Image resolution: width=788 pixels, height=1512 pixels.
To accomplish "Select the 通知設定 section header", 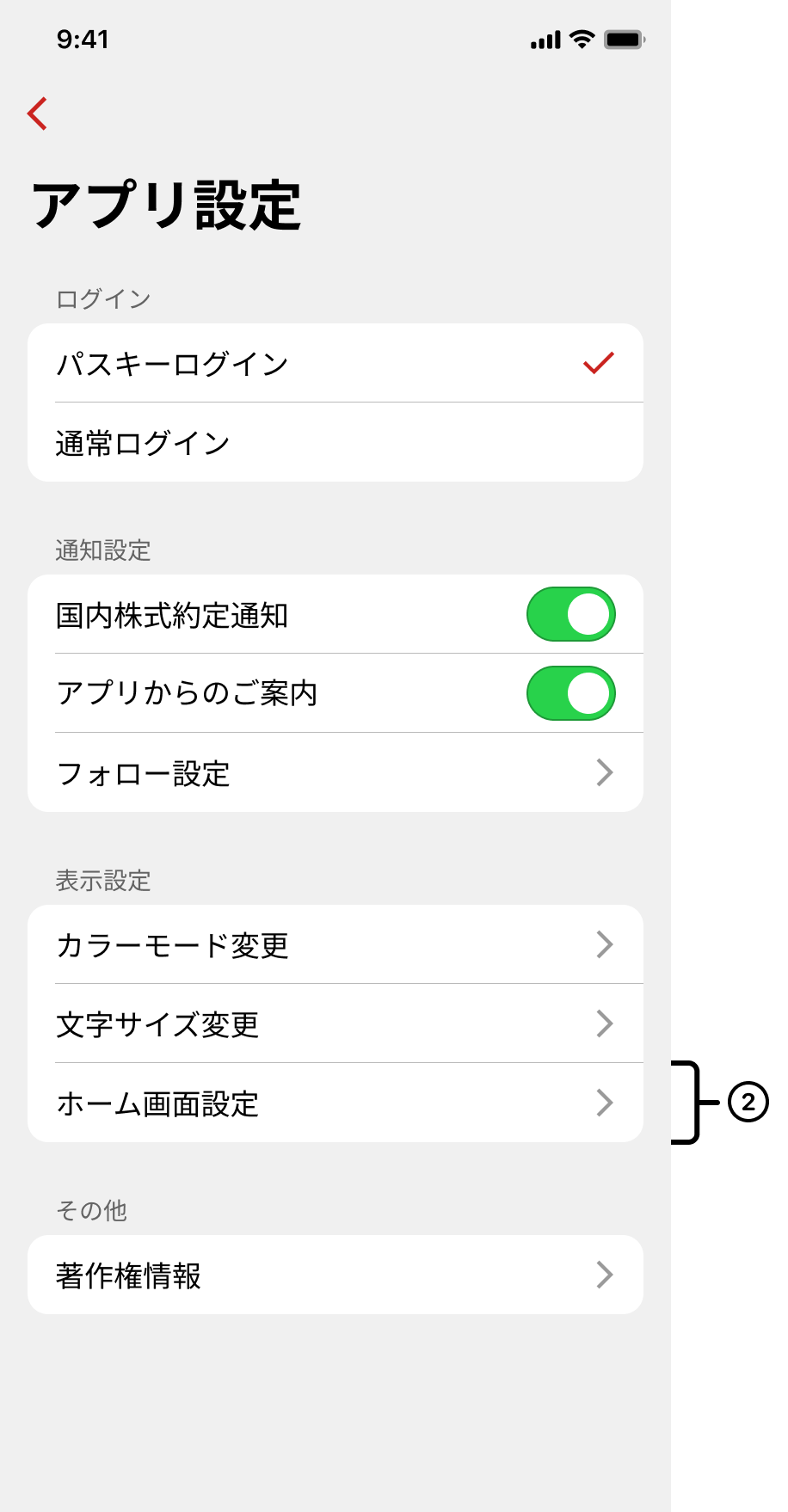I will tap(102, 550).
